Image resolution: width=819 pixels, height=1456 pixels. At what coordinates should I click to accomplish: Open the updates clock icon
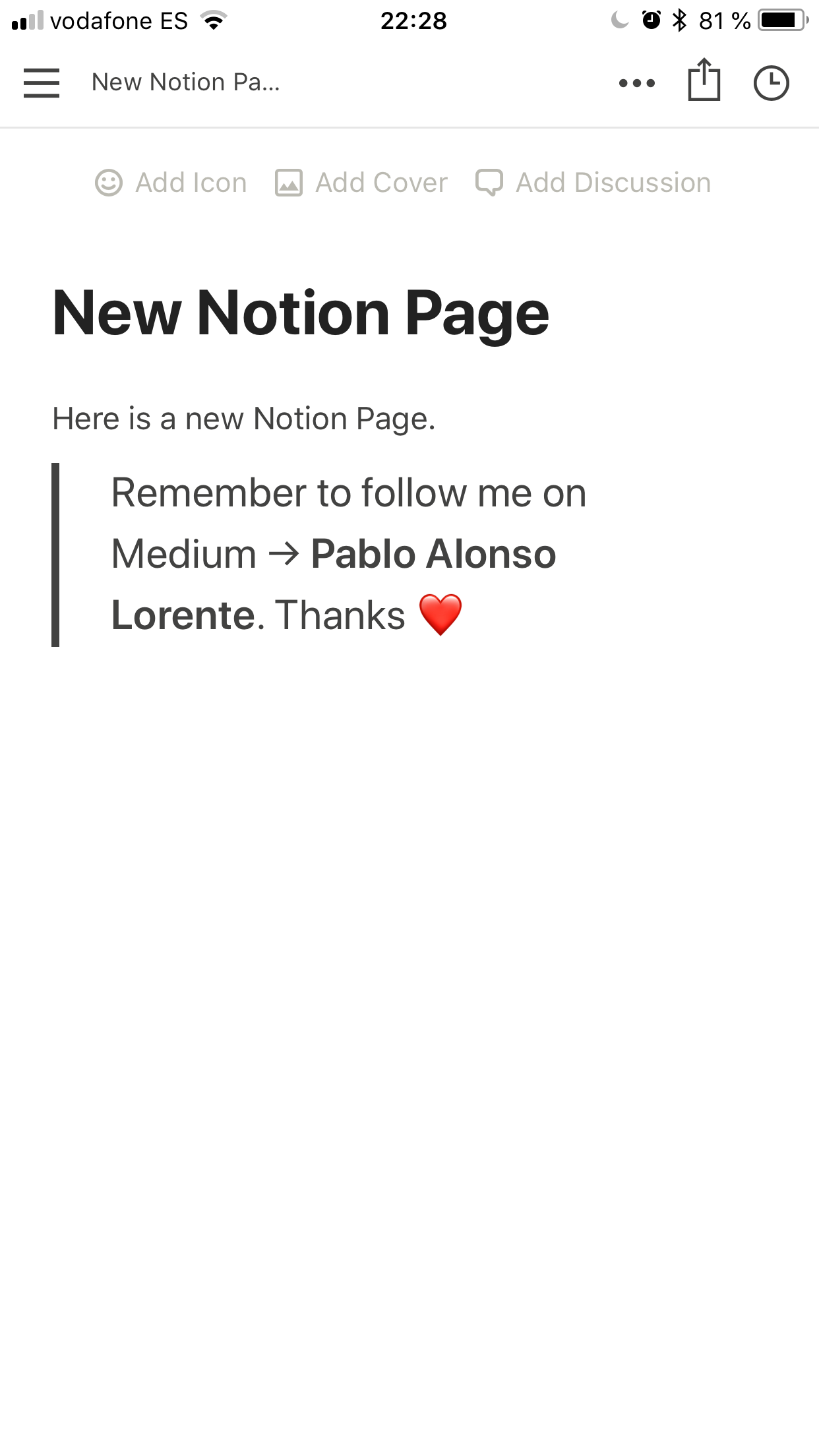click(x=771, y=83)
